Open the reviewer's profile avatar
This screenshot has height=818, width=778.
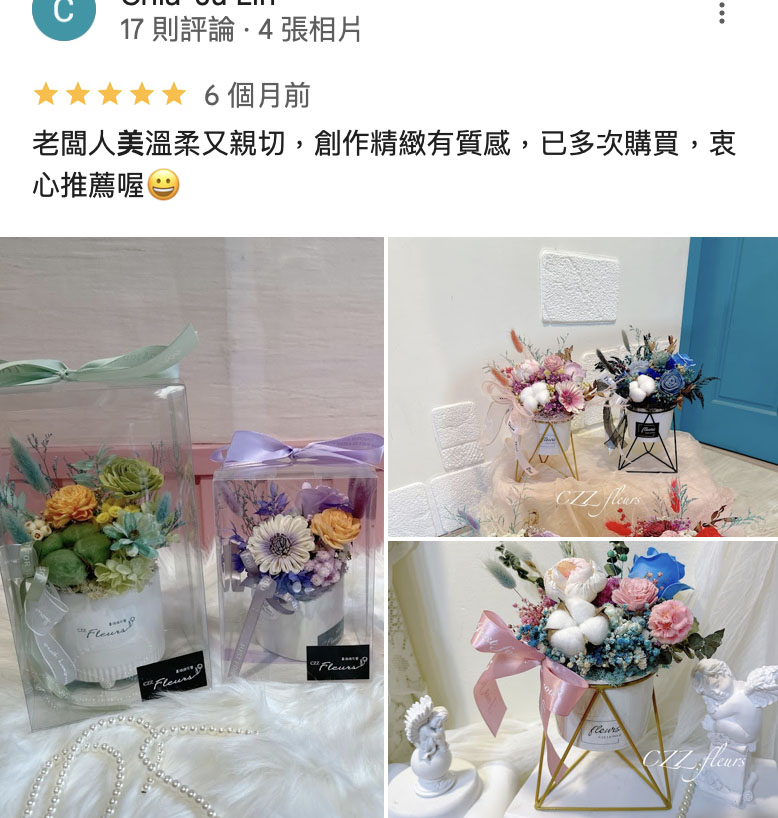coord(63,14)
